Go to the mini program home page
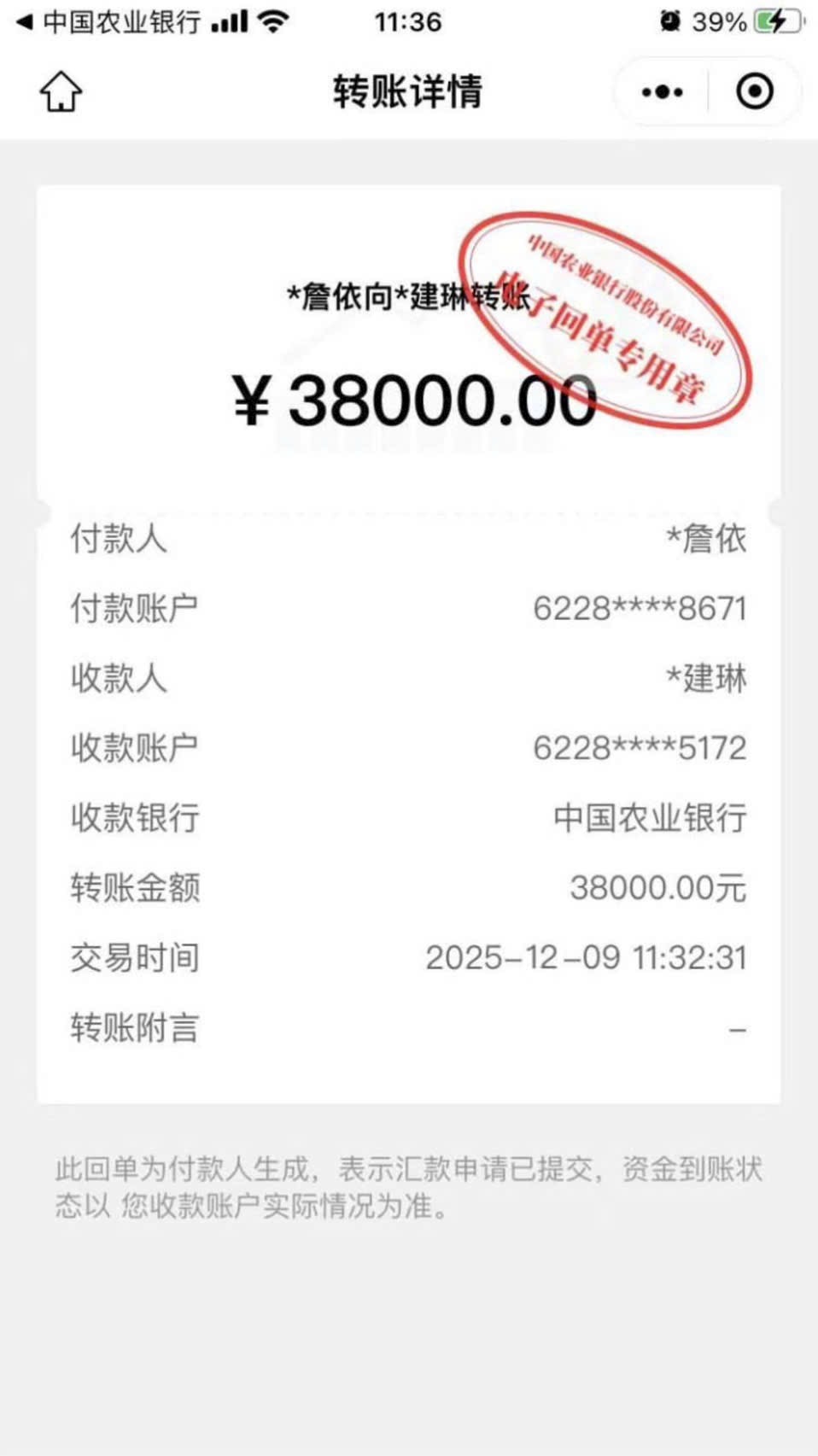The height and width of the screenshot is (1456, 818). [x=61, y=91]
